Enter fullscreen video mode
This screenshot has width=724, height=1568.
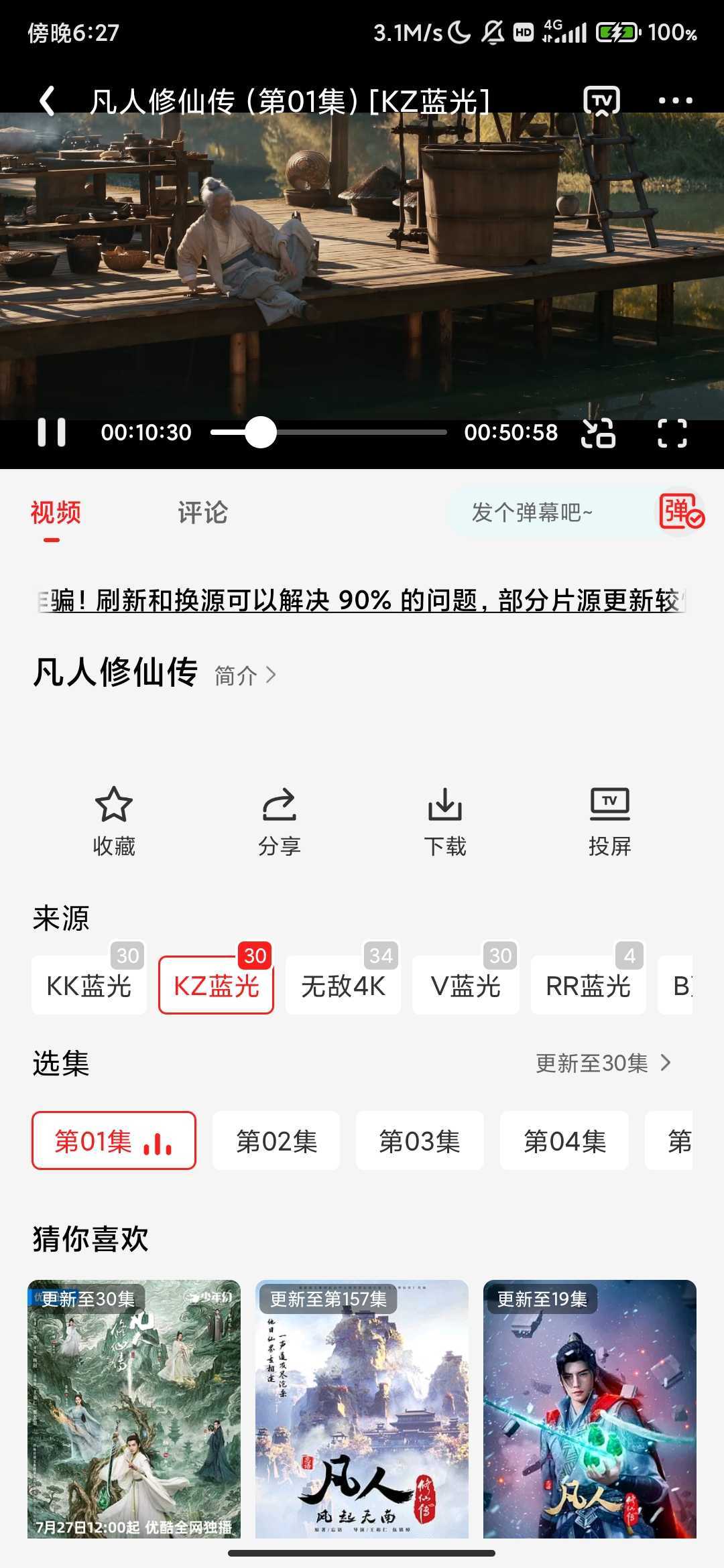[x=672, y=433]
